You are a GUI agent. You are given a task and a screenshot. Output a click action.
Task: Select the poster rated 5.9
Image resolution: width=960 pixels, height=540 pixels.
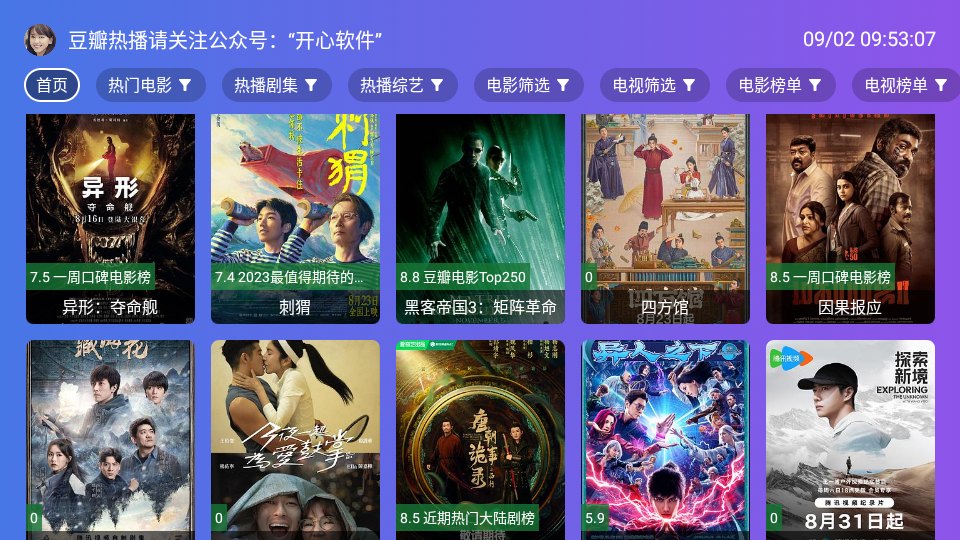[665, 440]
